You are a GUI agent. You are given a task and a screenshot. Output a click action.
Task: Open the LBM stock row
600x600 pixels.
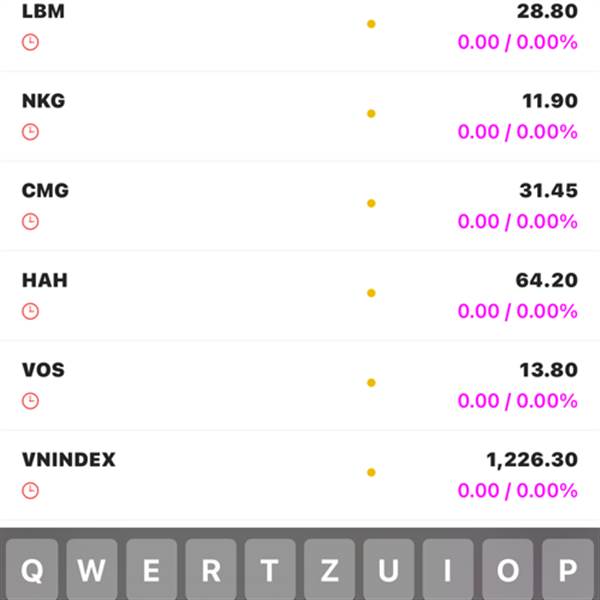[x=300, y=27]
